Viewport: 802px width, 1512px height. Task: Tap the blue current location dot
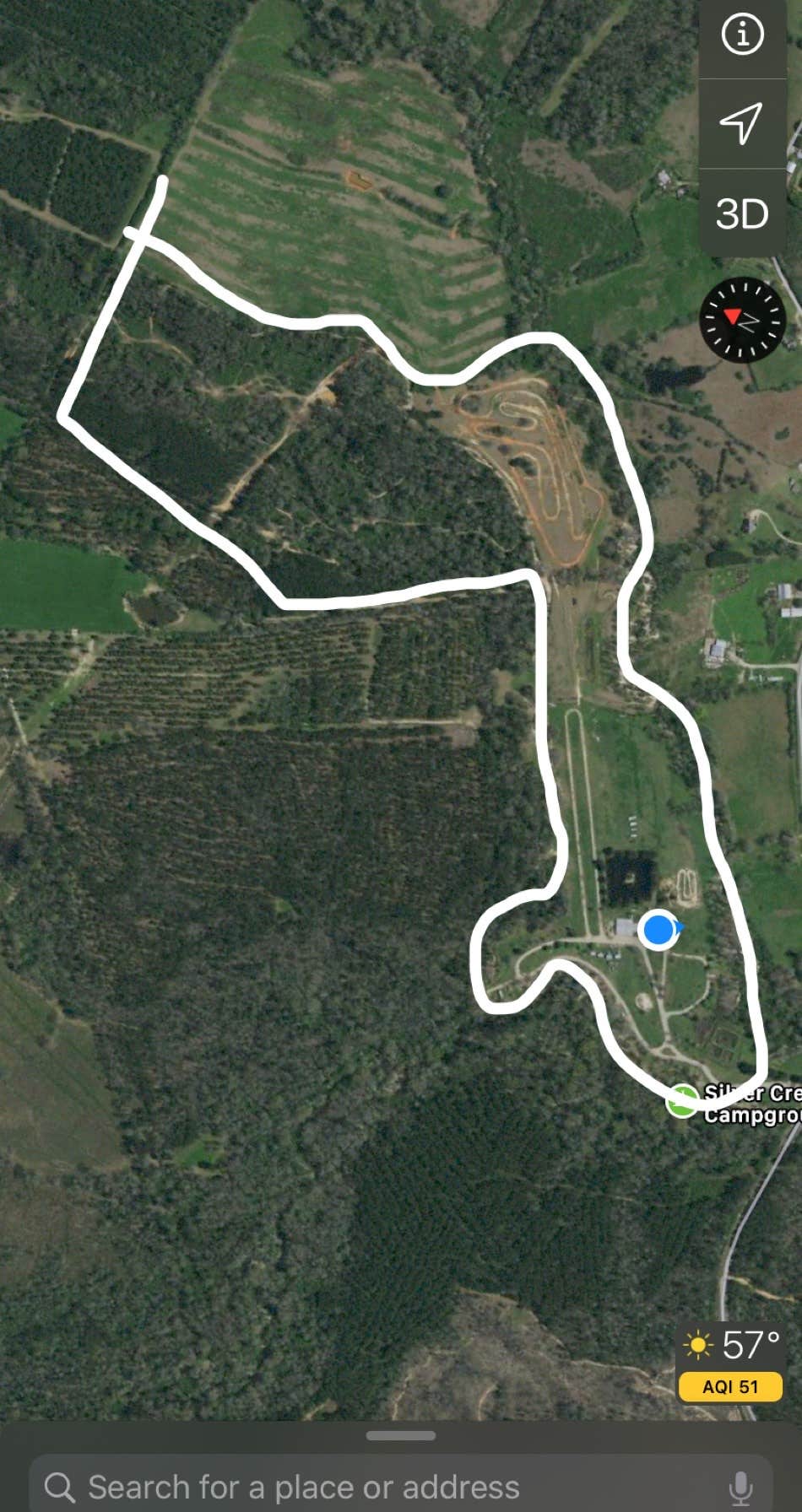point(658,930)
